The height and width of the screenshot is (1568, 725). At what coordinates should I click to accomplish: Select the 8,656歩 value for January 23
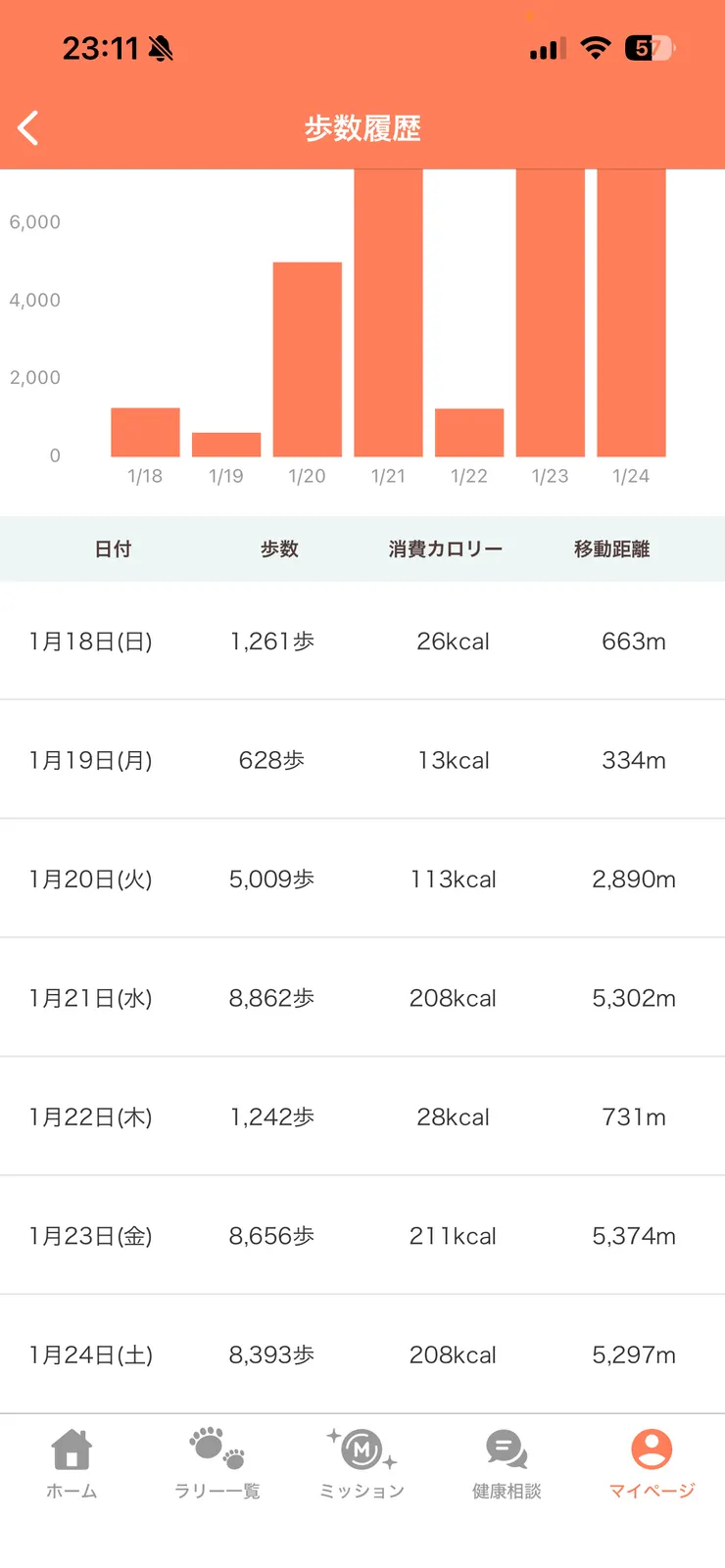click(x=271, y=1235)
